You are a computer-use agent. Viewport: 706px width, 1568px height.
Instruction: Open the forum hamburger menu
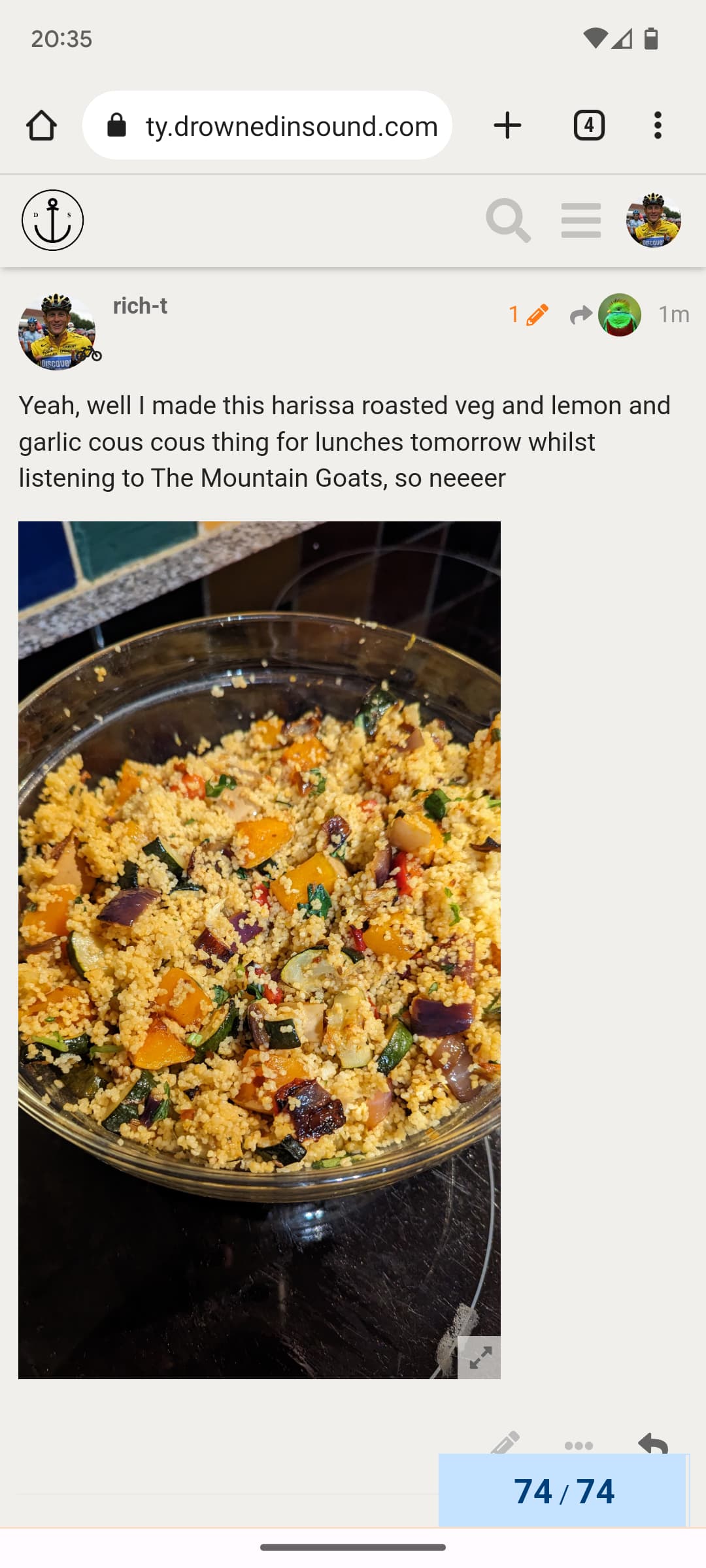(x=580, y=220)
